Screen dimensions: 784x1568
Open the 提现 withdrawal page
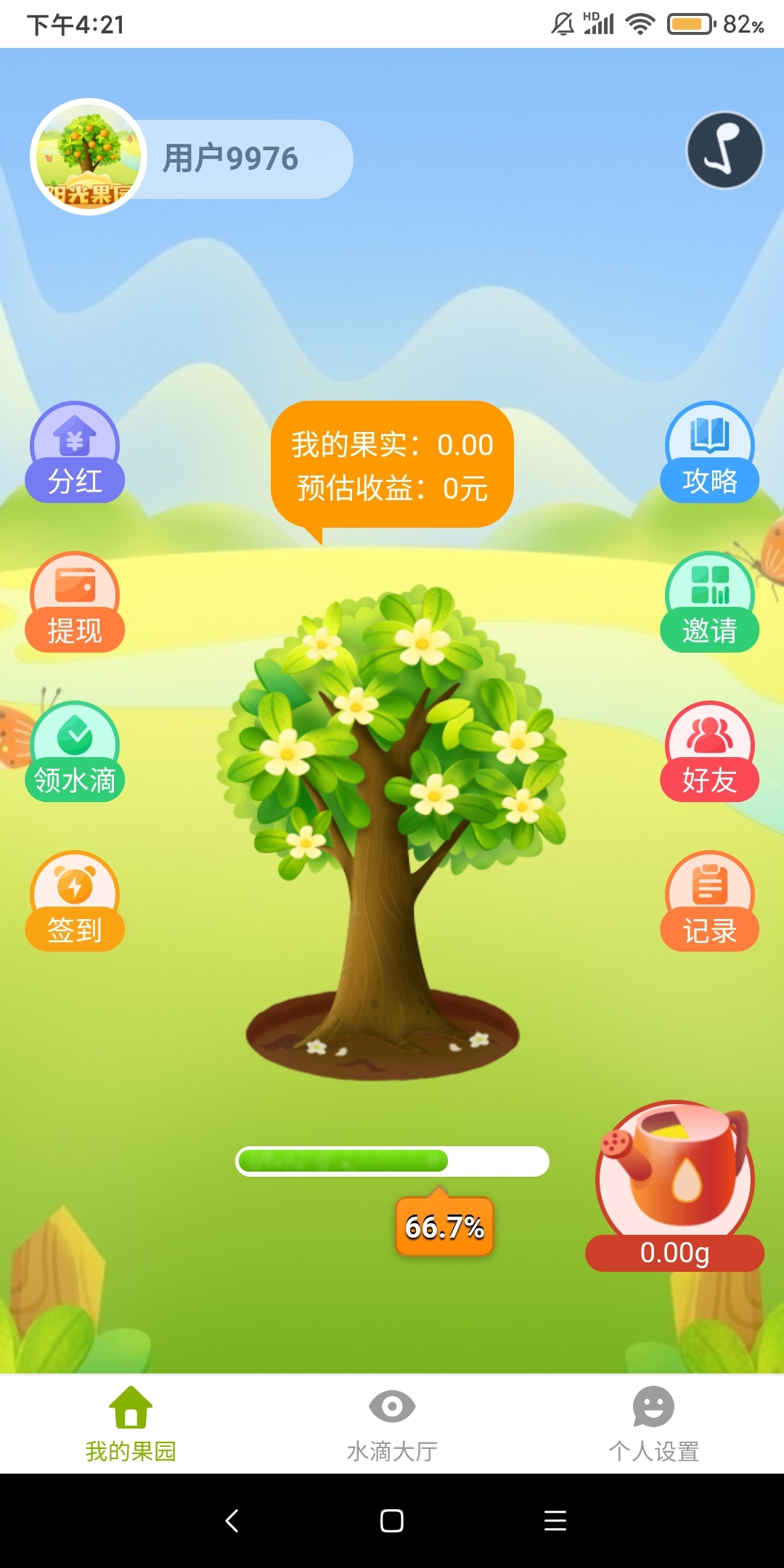75,603
